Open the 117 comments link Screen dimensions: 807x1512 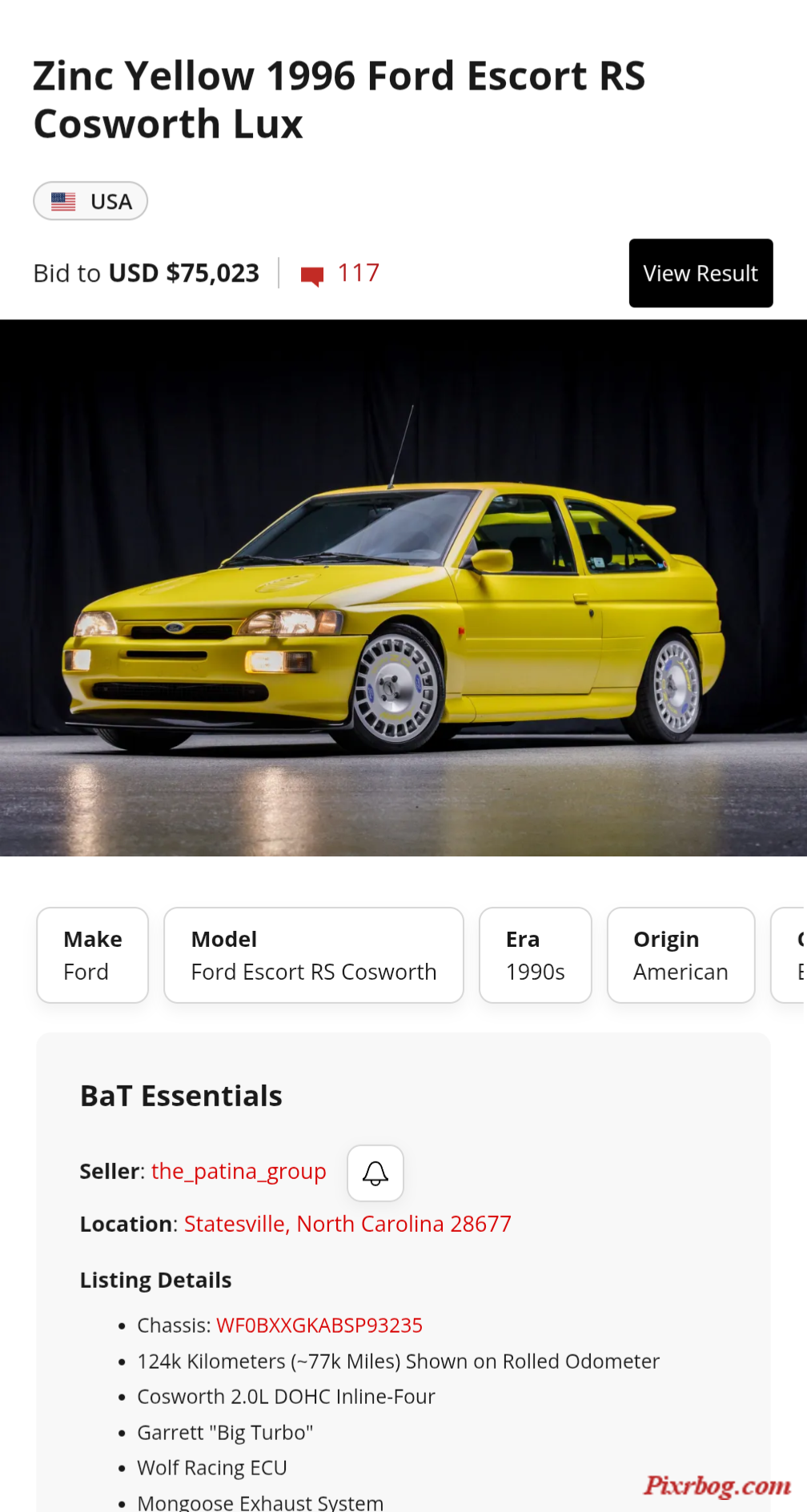tap(341, 274)
